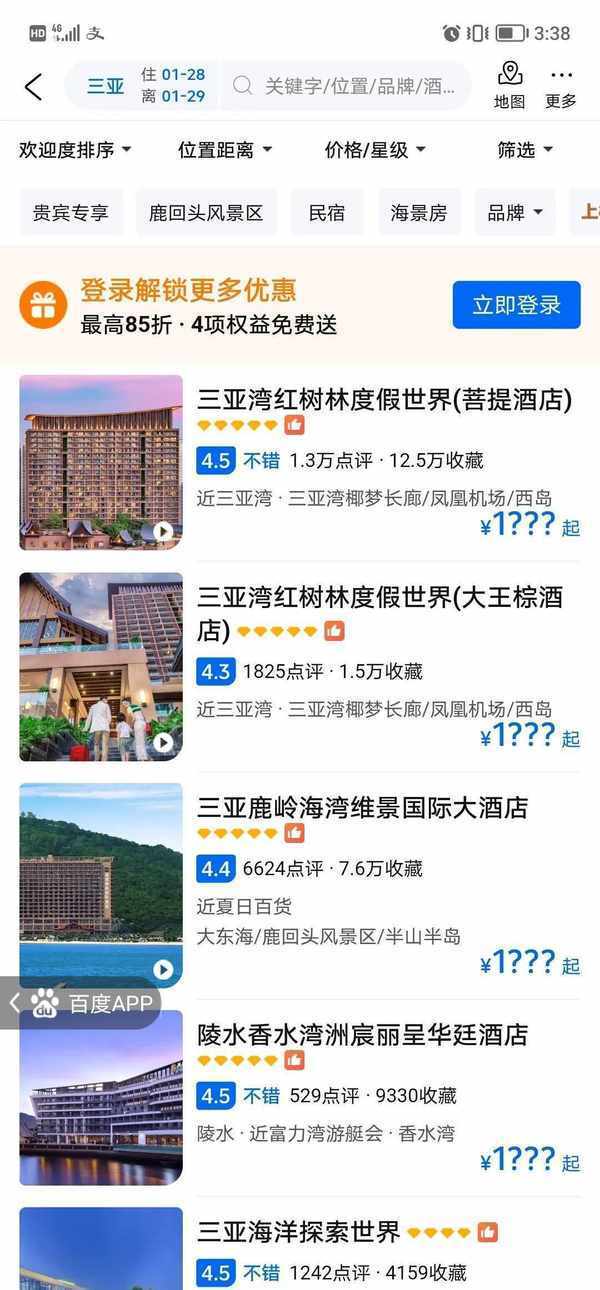Open the 筛选 filter options
Viewport: 600px width, 1290px height.
coord(525,150)
